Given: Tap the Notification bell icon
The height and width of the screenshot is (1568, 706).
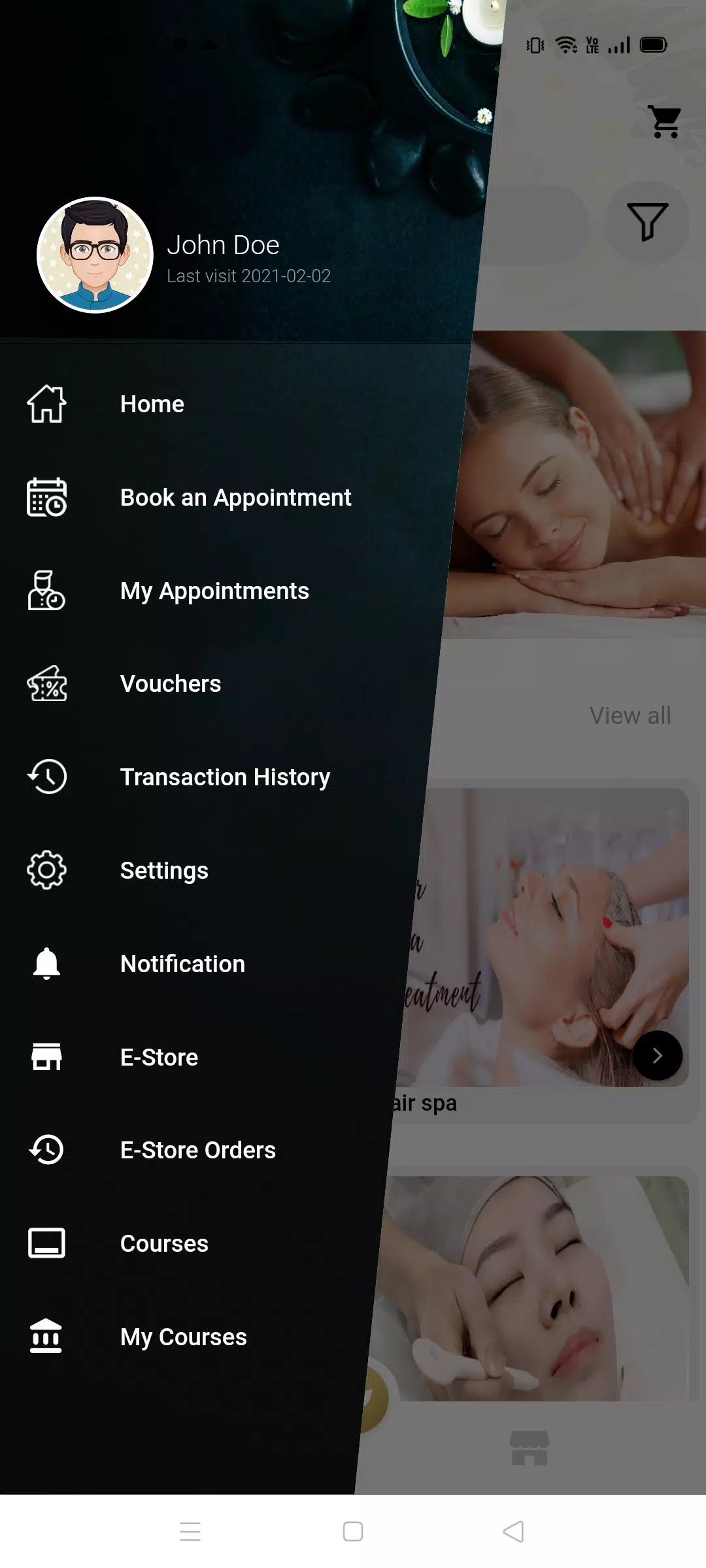Looking at the screenshot, I should point(46,963).
